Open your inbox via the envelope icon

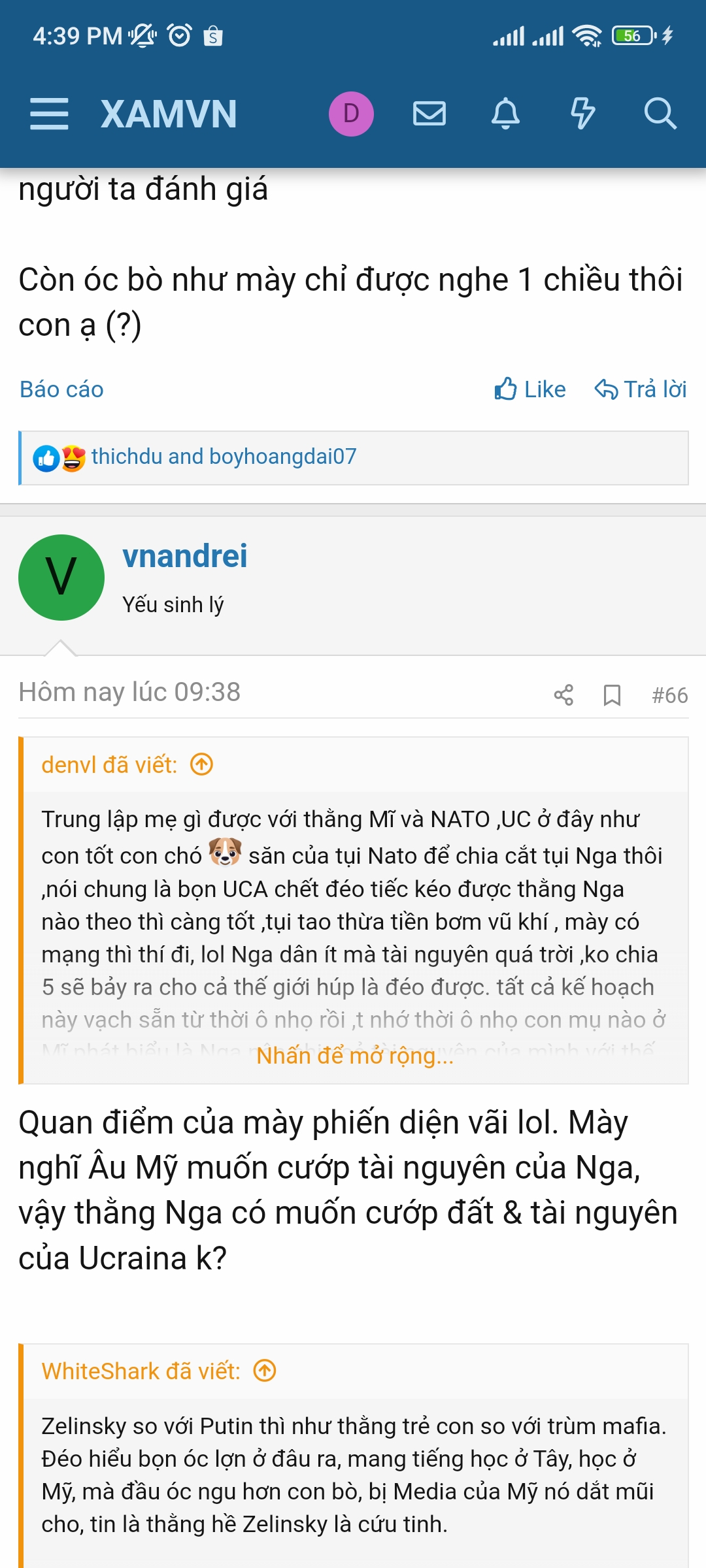[x=429, y=112]
